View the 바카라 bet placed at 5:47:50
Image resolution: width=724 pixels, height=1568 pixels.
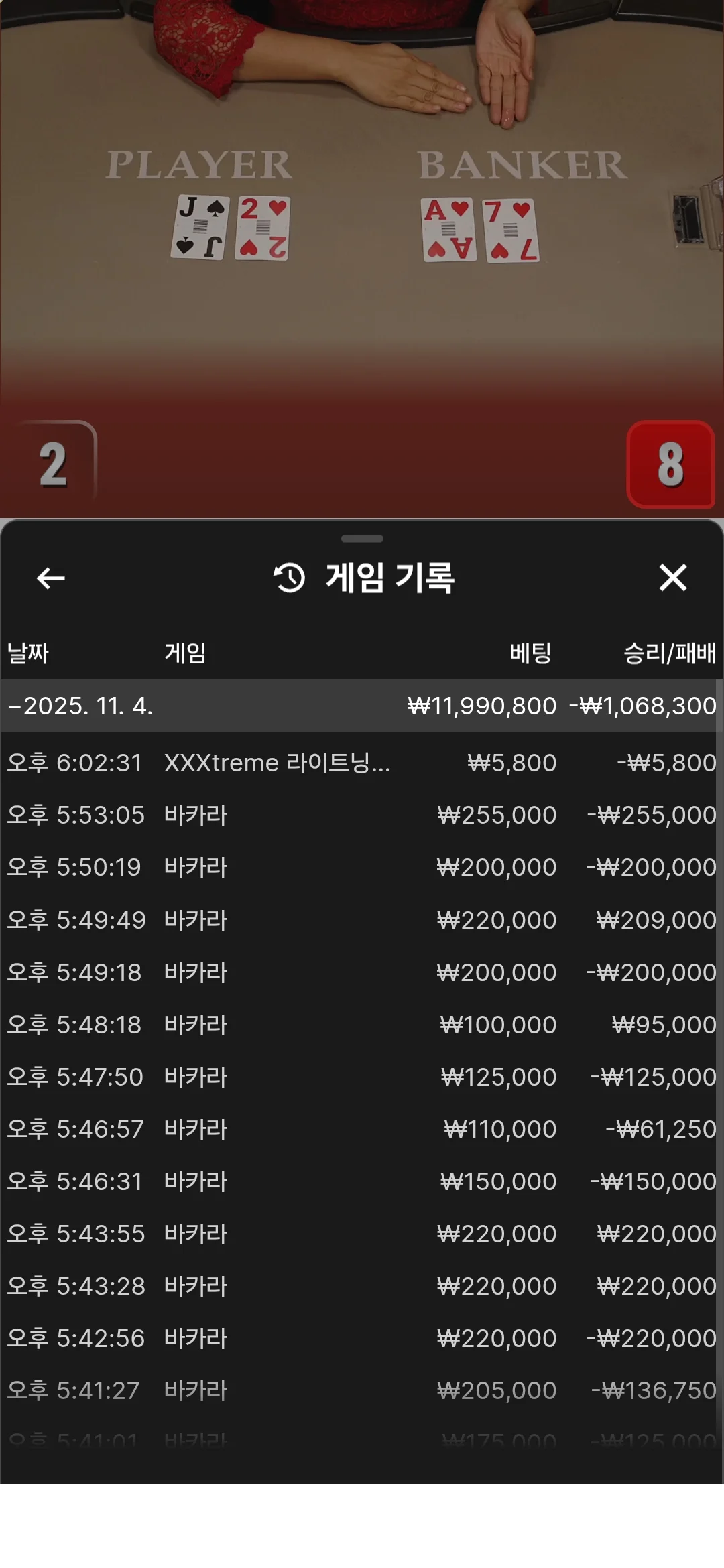tap(362, 1076)
